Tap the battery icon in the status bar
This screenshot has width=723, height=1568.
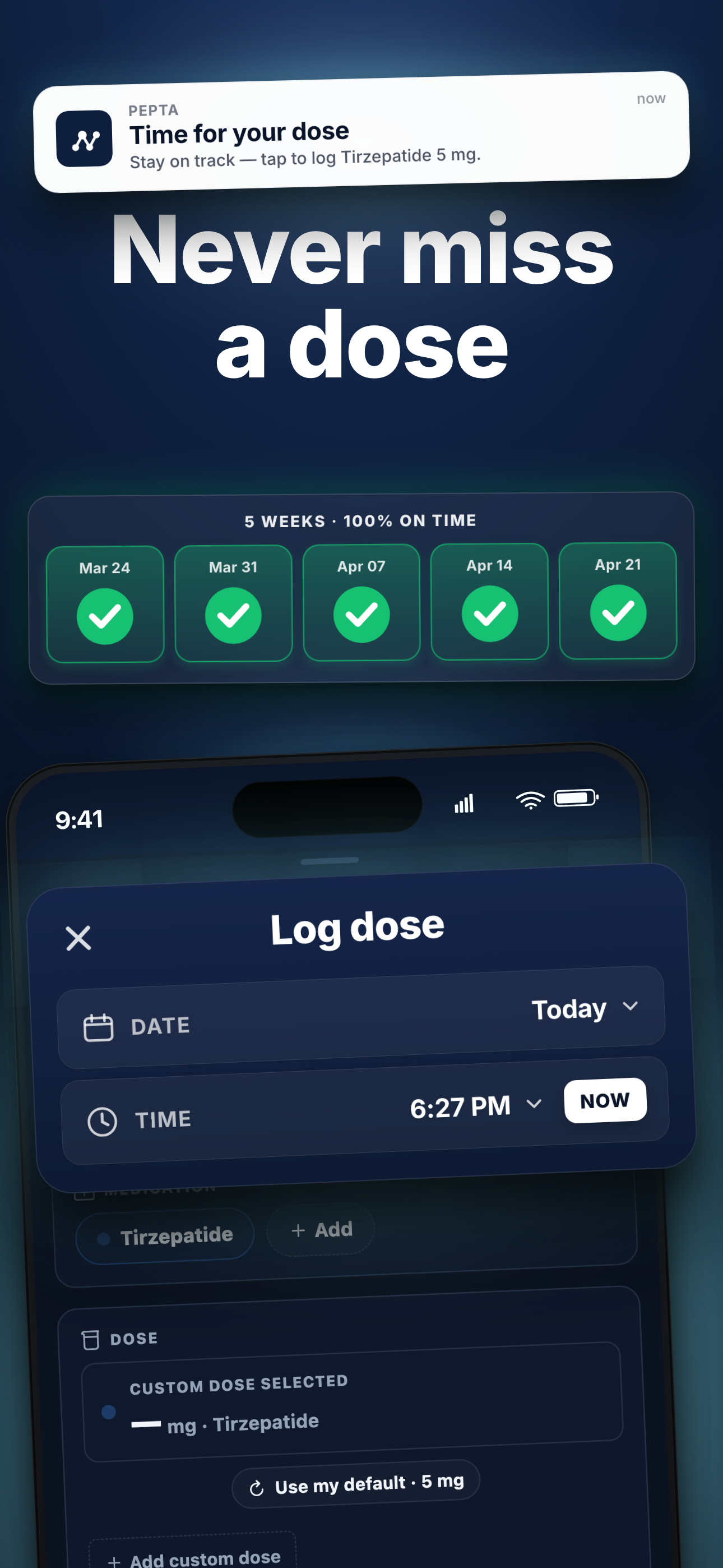click(574, 797)
